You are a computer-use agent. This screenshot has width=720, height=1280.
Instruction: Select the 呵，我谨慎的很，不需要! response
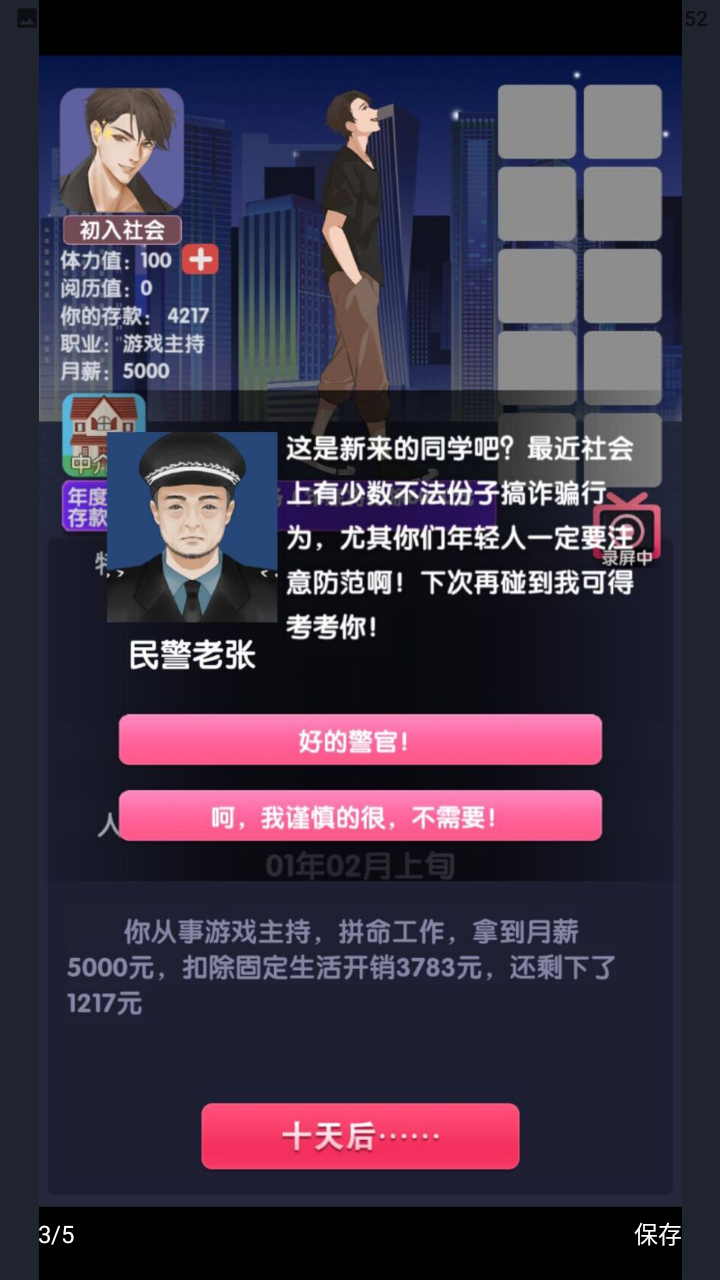pyautogui.click(x=359, y=815)
